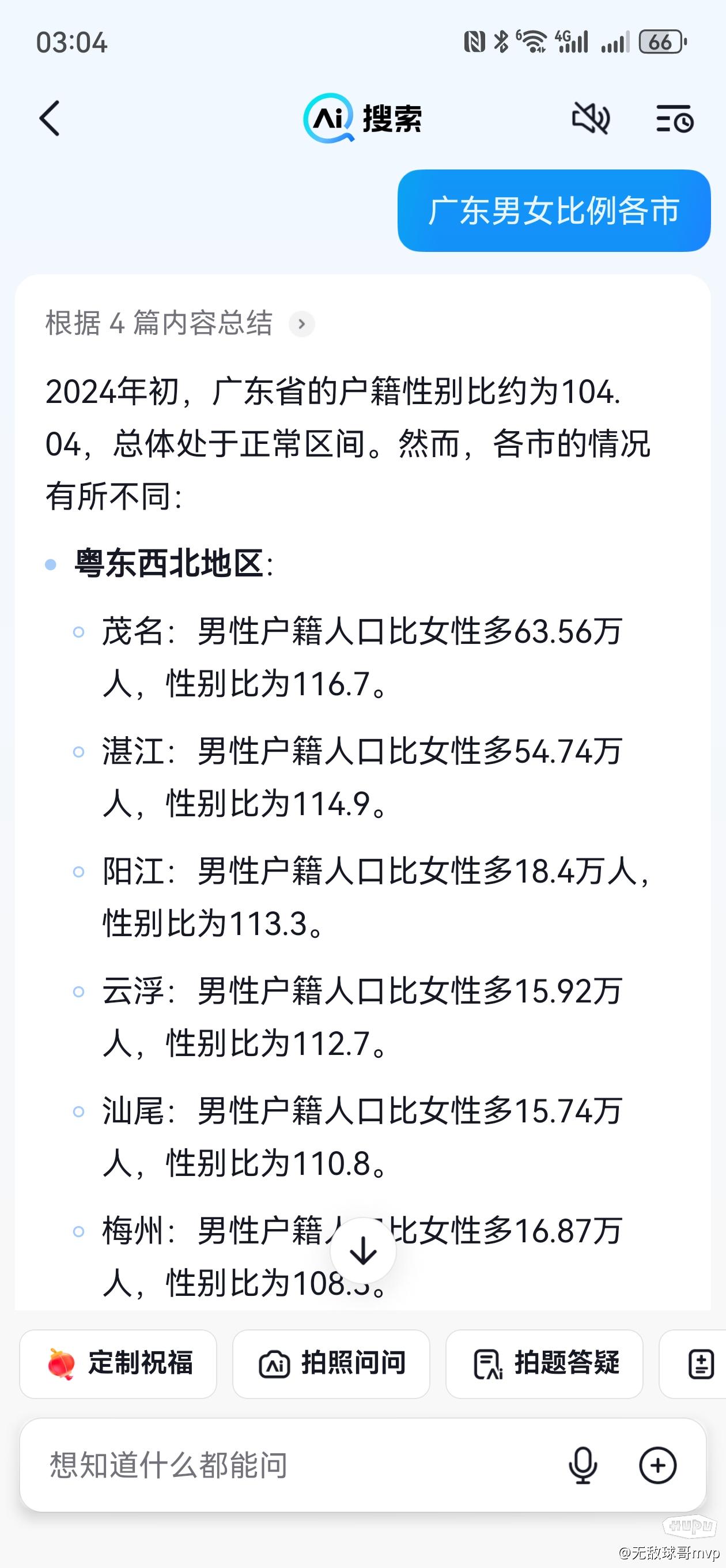Start voice input with the microphone
This screenshot has width=726, height=1568.
coord(583,1464)
